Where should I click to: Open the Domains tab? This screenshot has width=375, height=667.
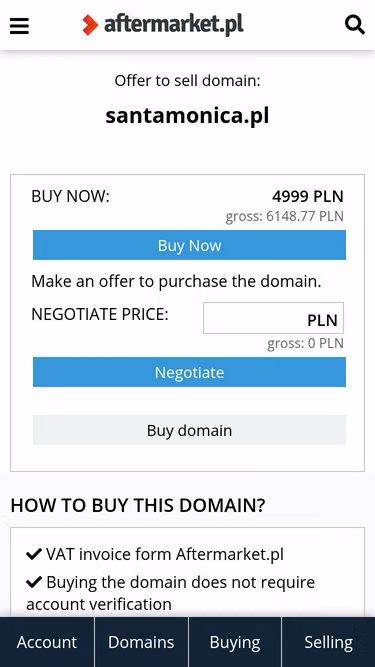(x=141, y=642)
